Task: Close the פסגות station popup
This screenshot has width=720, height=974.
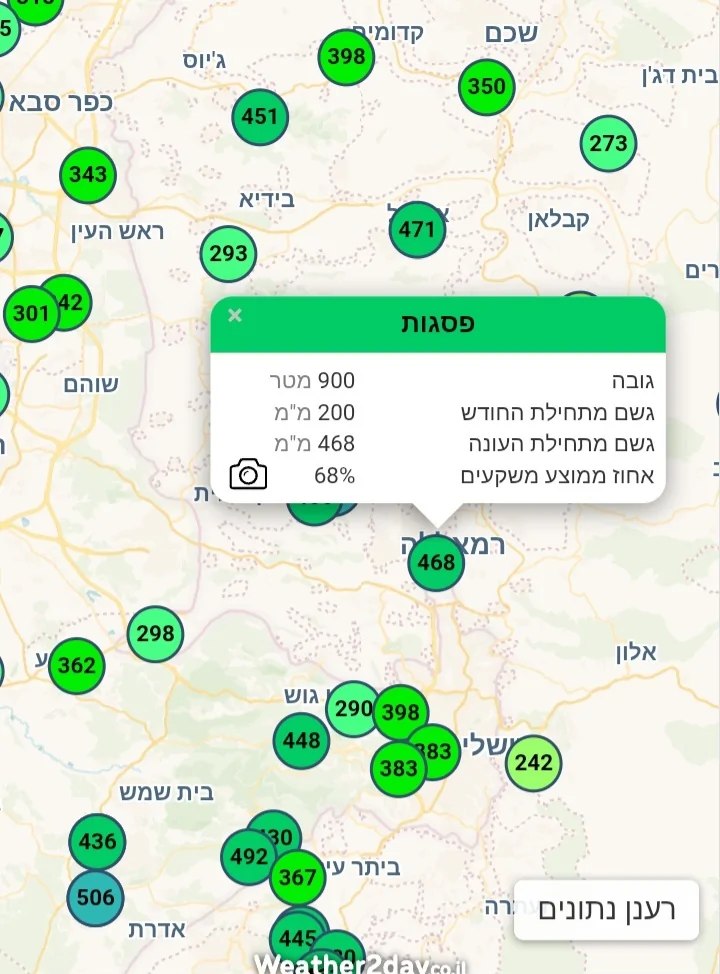Action: pyautogui.click(x=235, y=316)
